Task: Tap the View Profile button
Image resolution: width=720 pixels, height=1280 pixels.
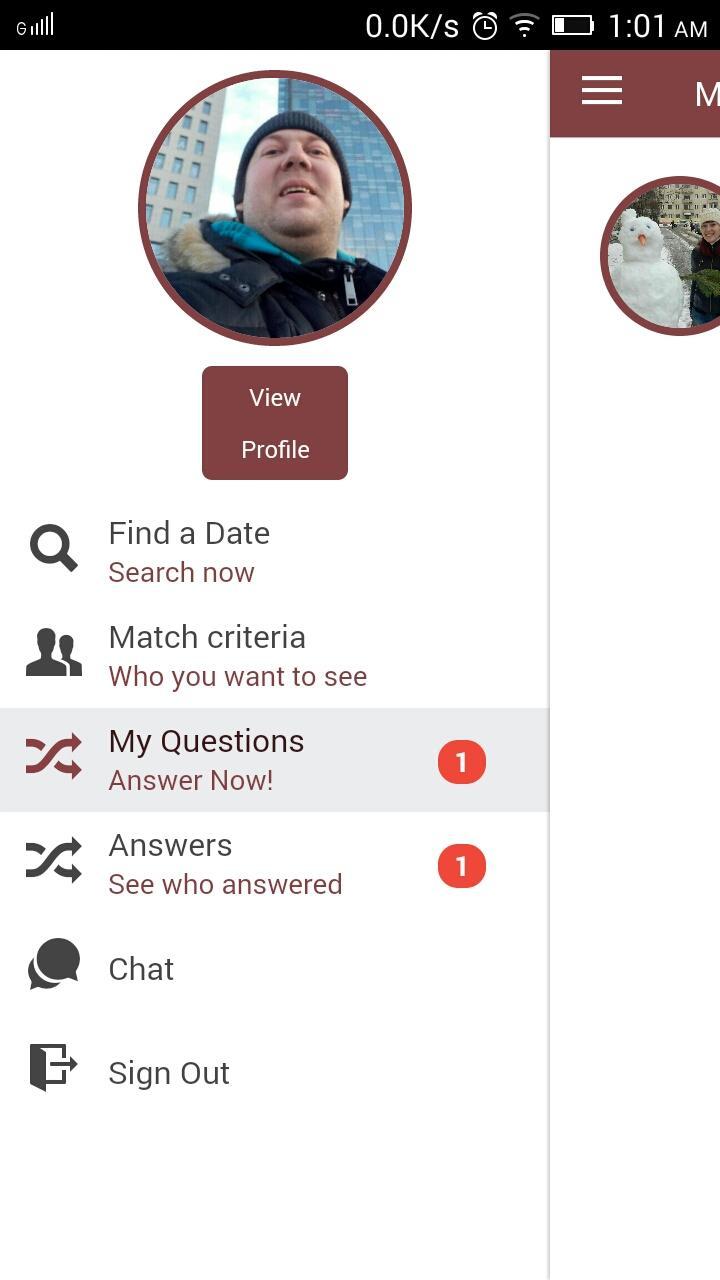Action: pyautogui.click(x=275, y=423)
